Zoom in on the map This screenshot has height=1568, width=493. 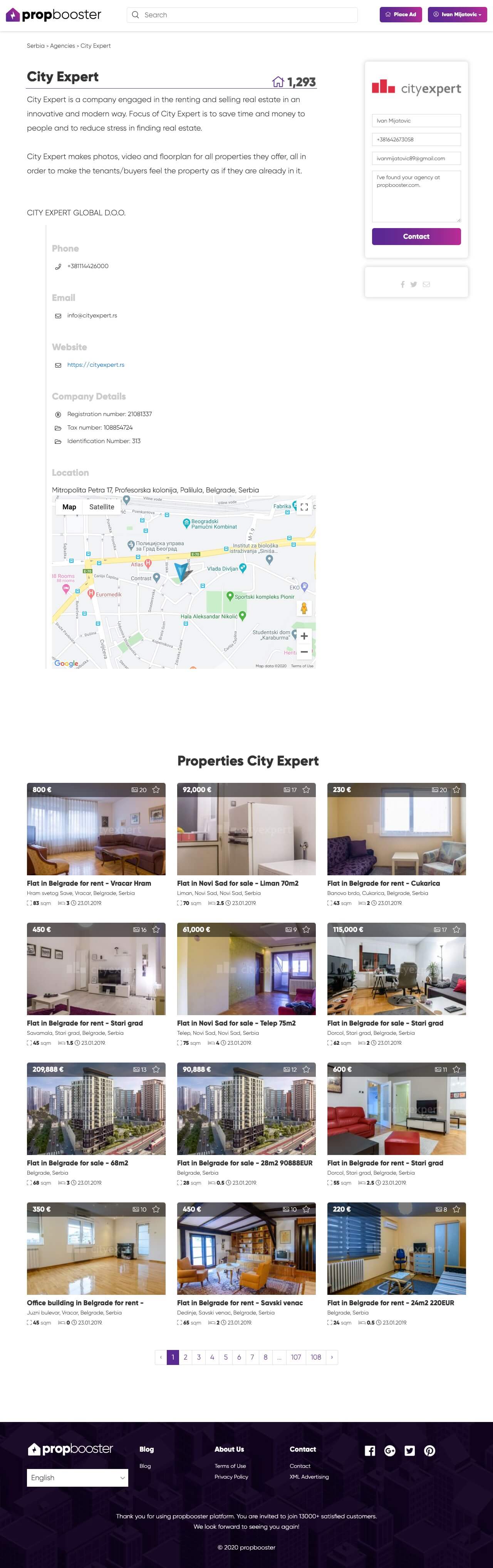click(304, 636)
